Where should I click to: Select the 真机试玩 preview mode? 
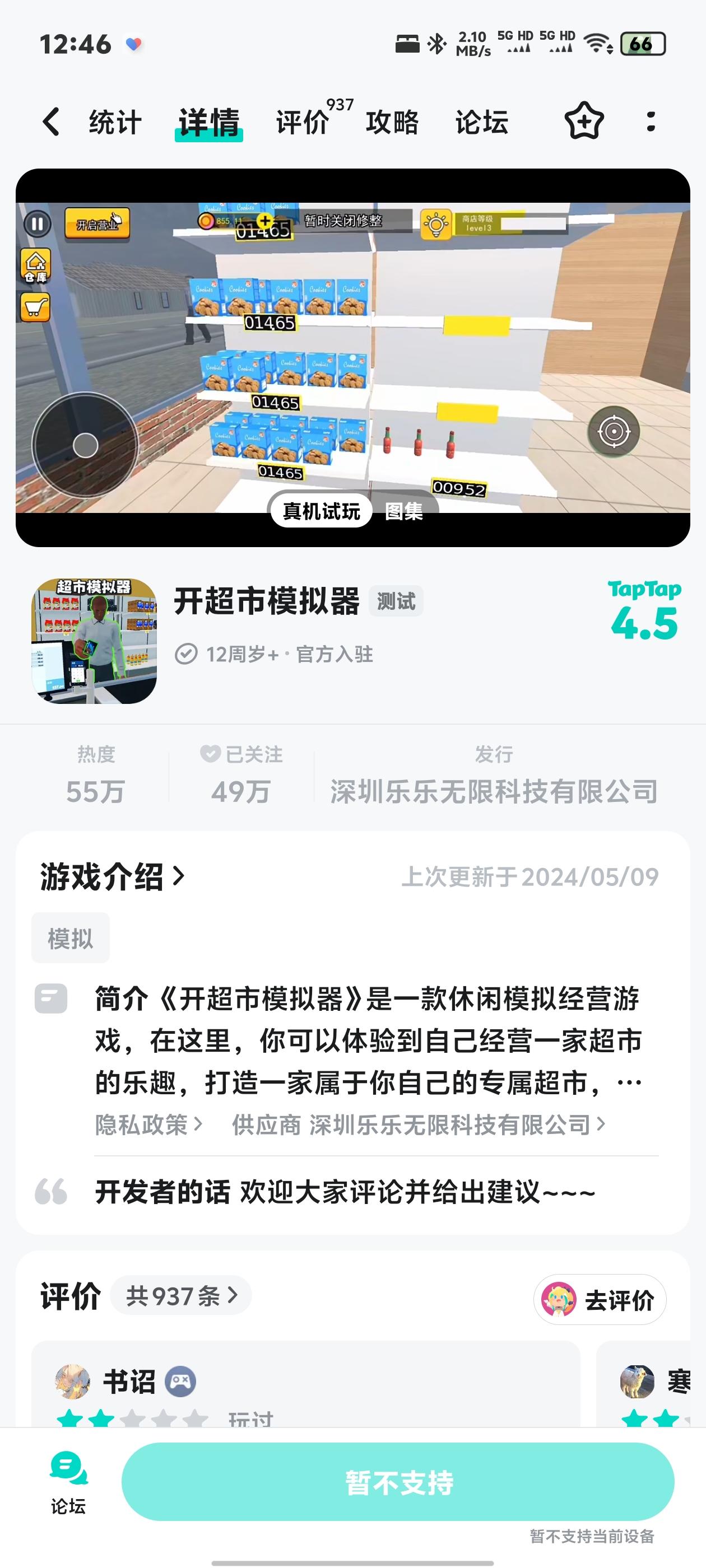click(x=322, y=511)
